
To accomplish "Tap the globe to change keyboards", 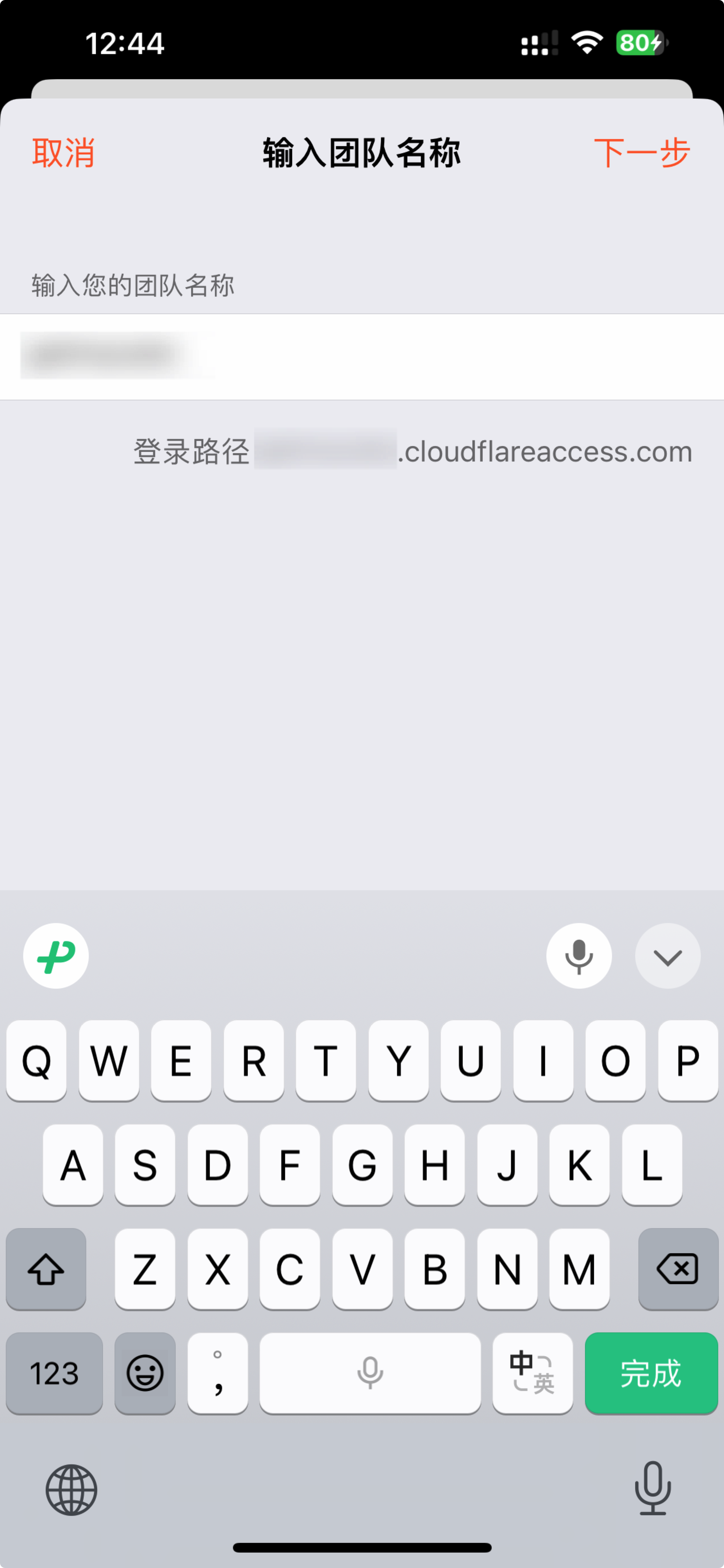I will [x=71, y=1489].
